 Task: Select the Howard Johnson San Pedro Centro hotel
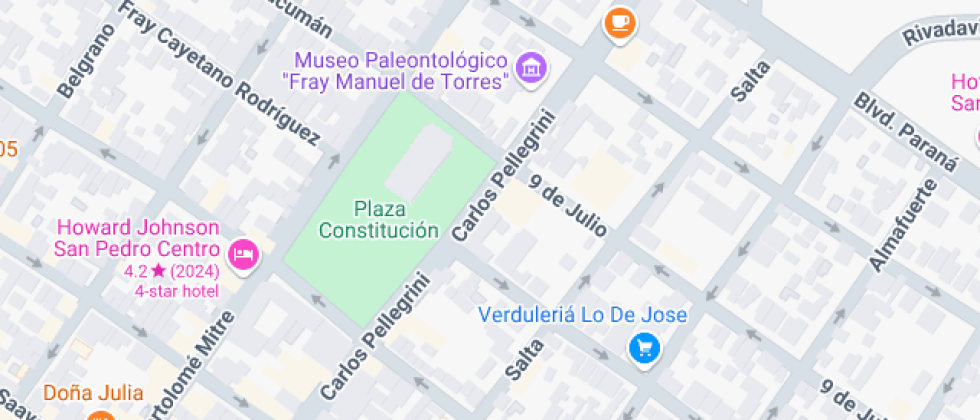pyautogui.click(x=243, y=254)
